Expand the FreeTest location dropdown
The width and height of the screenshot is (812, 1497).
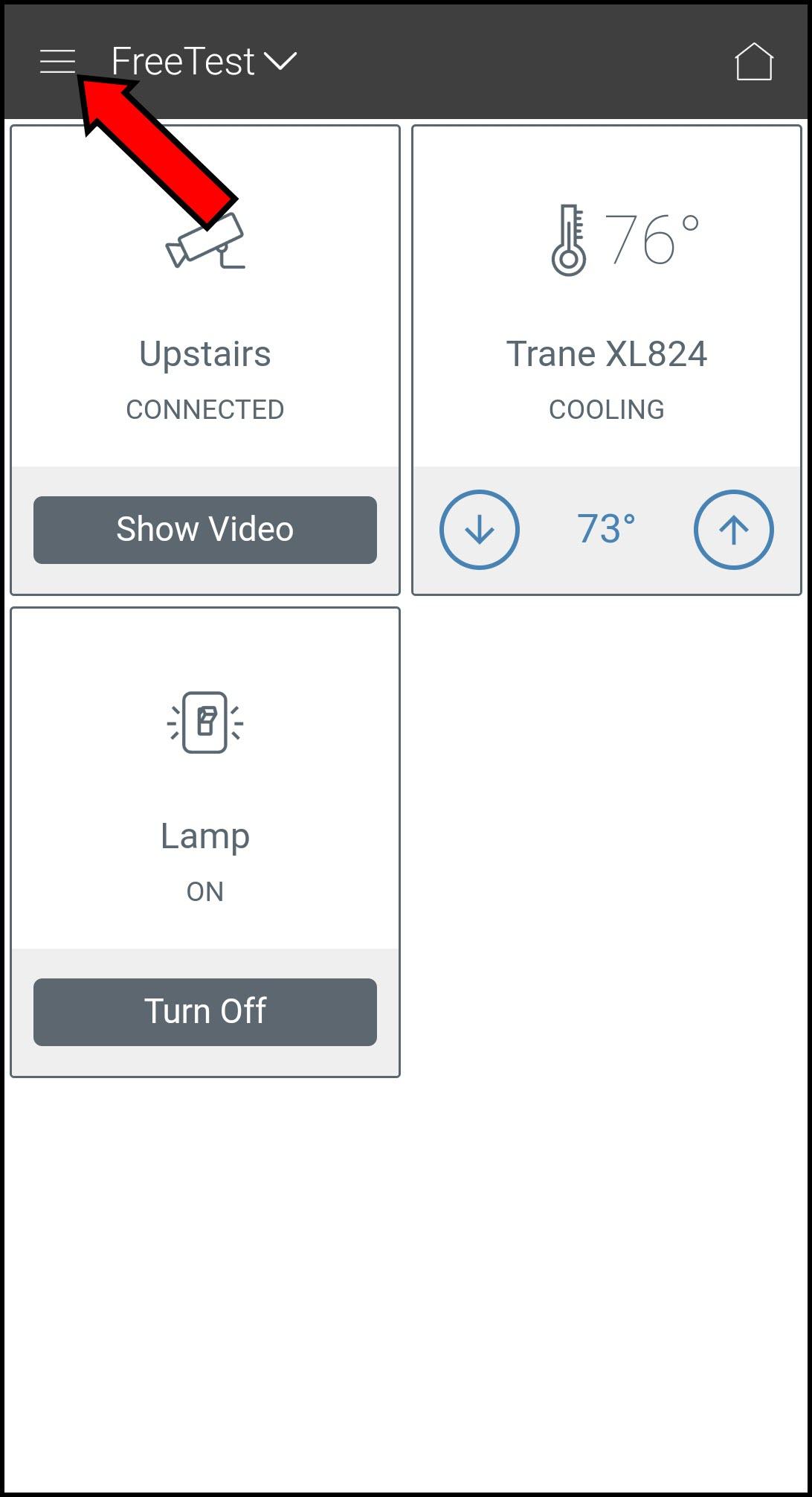[204, 61]
